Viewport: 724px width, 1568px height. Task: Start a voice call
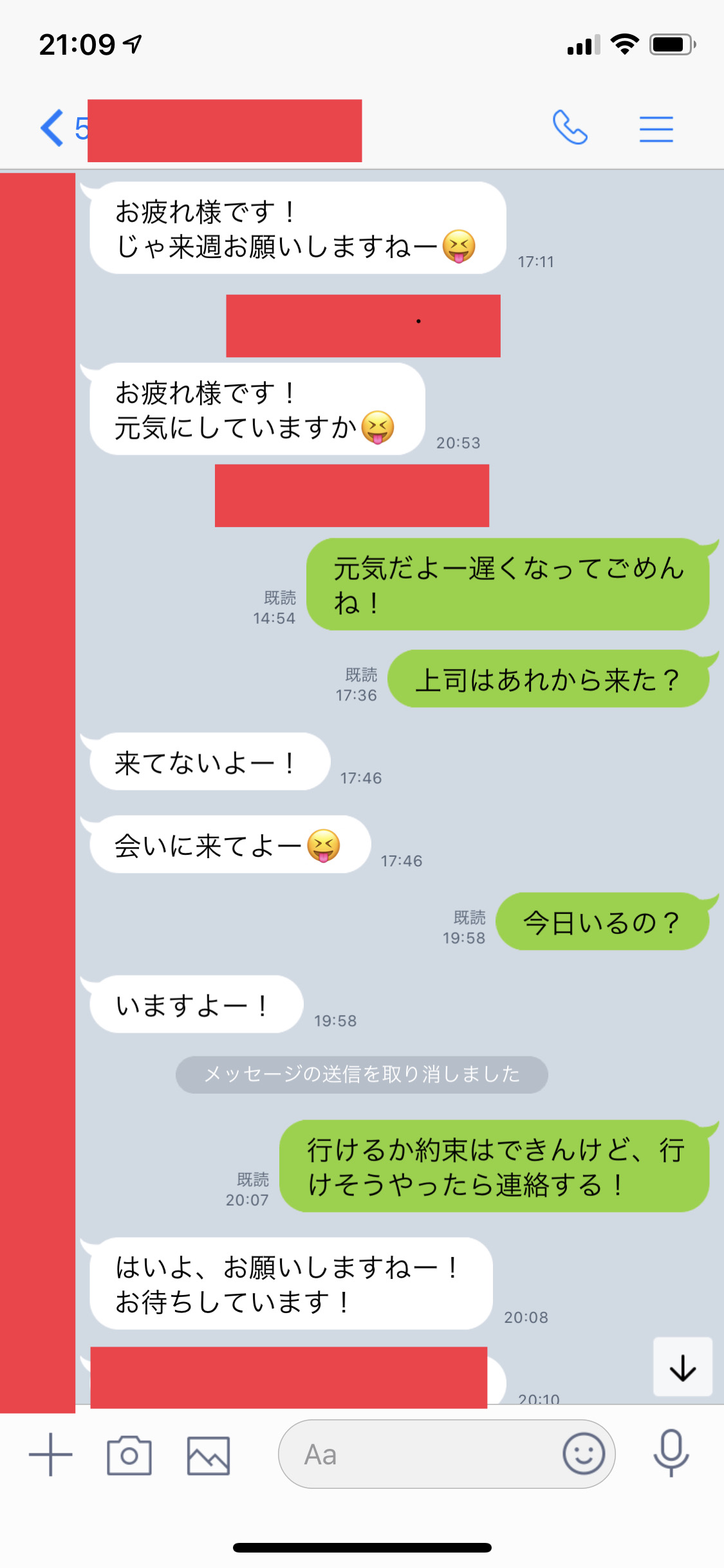point(570,127)
